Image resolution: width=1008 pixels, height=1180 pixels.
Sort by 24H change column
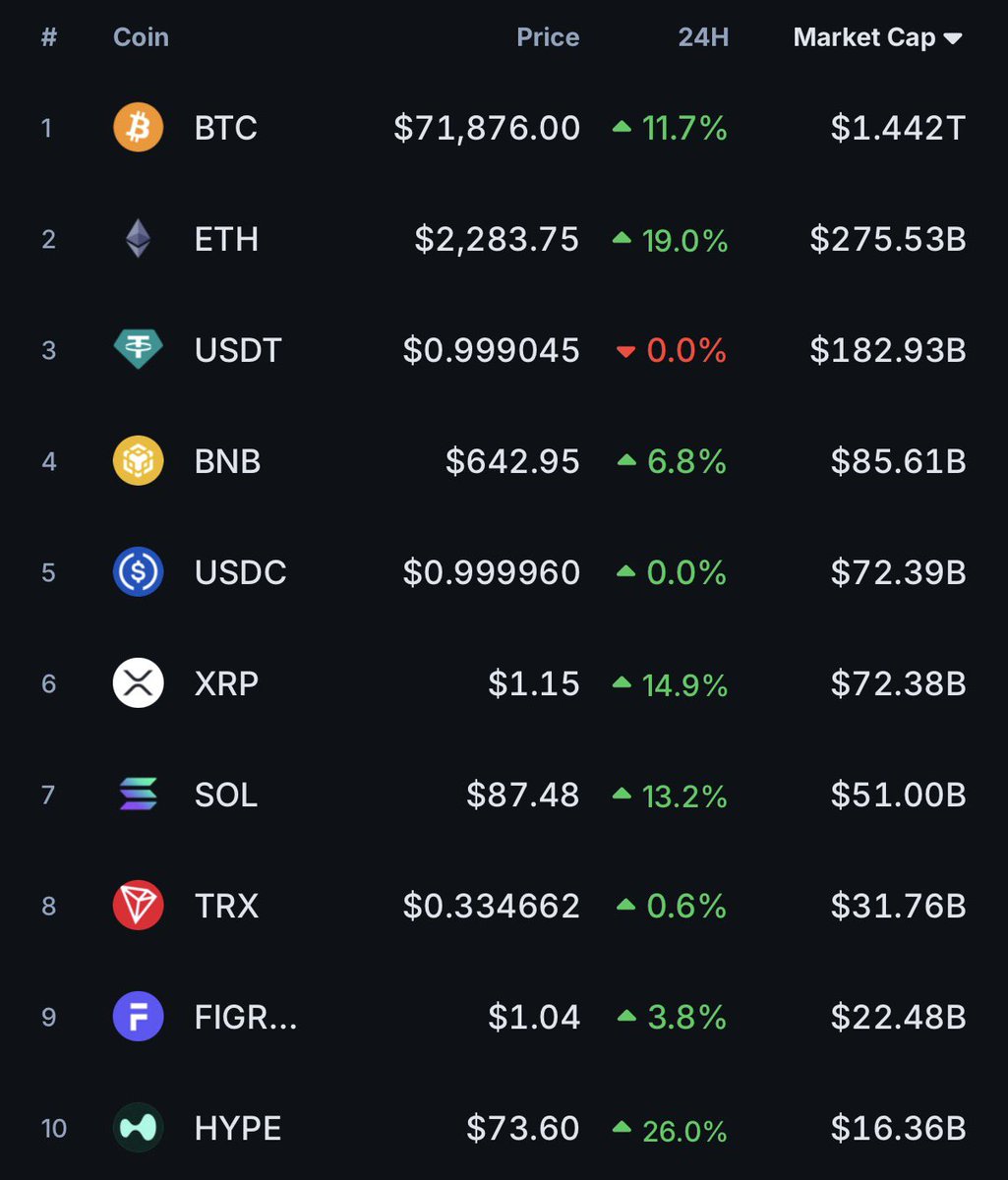tap(703, 37)
